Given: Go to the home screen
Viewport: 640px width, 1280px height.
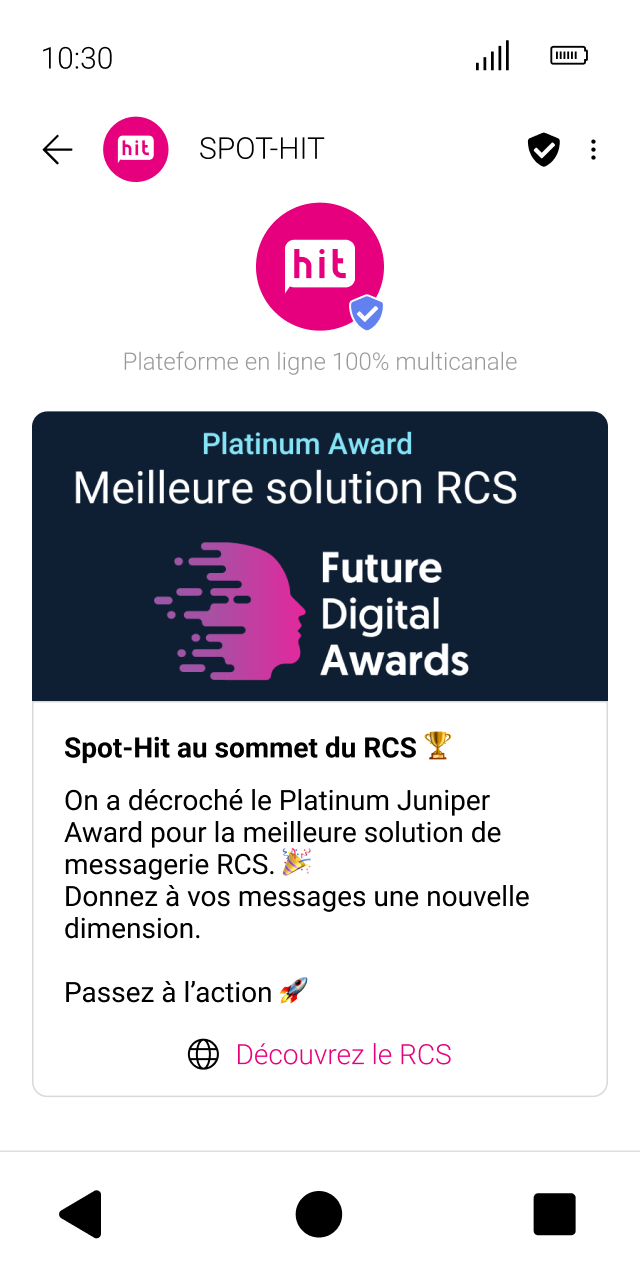Looking at the screenshot, I should [319, 1214].
